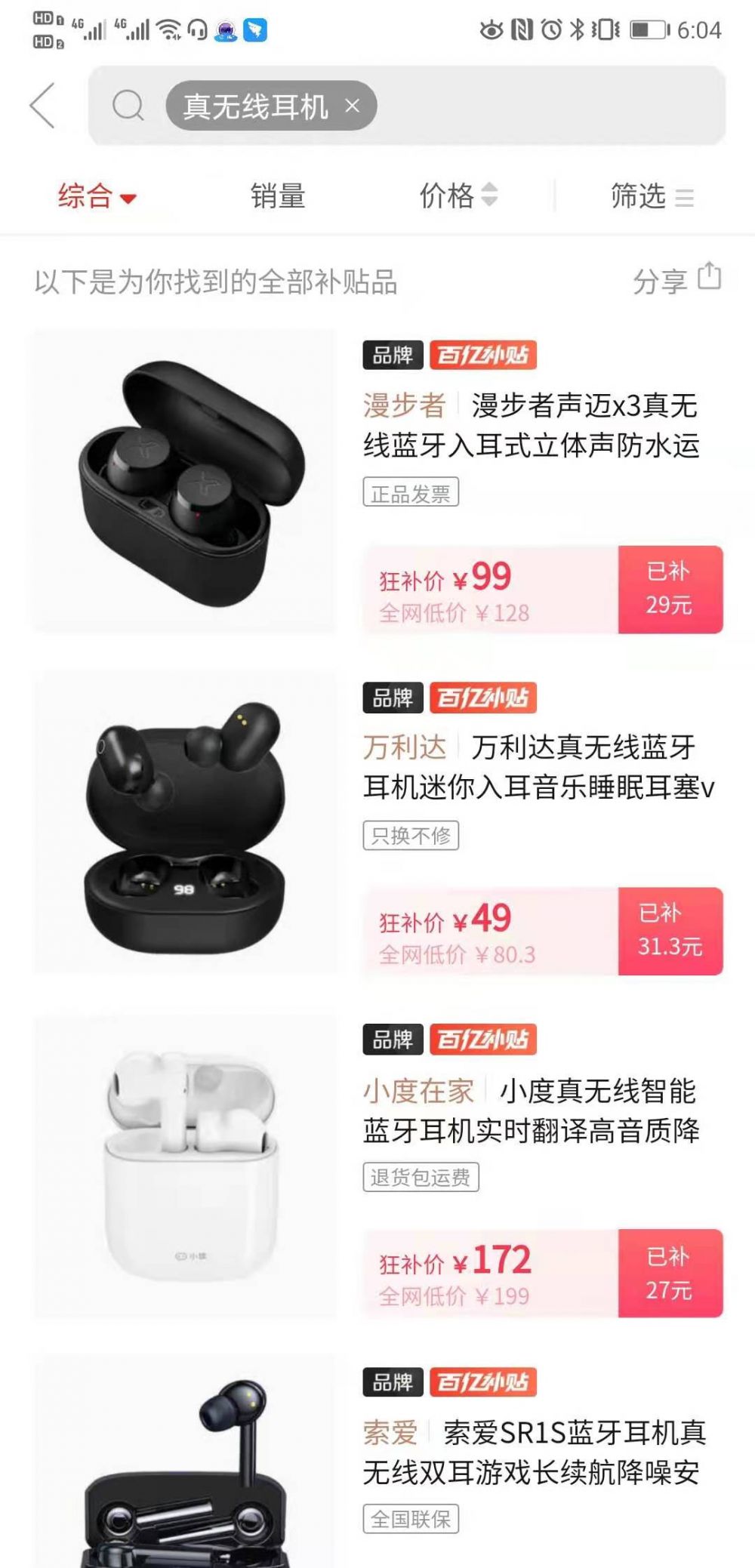
Task: Share this list via 分享
Action: (676, 280)
